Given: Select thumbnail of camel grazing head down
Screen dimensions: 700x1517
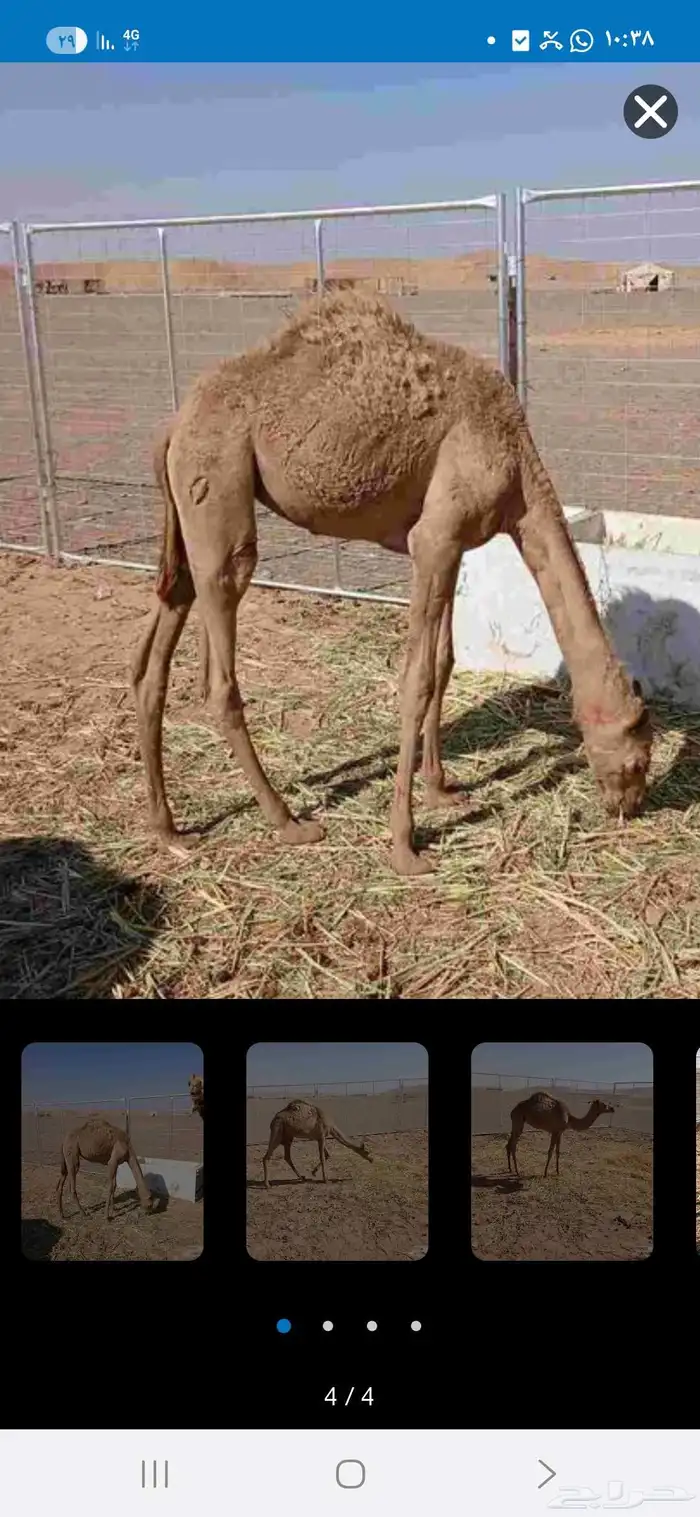Looking at the screenshot, I should tap(337, 1151).
